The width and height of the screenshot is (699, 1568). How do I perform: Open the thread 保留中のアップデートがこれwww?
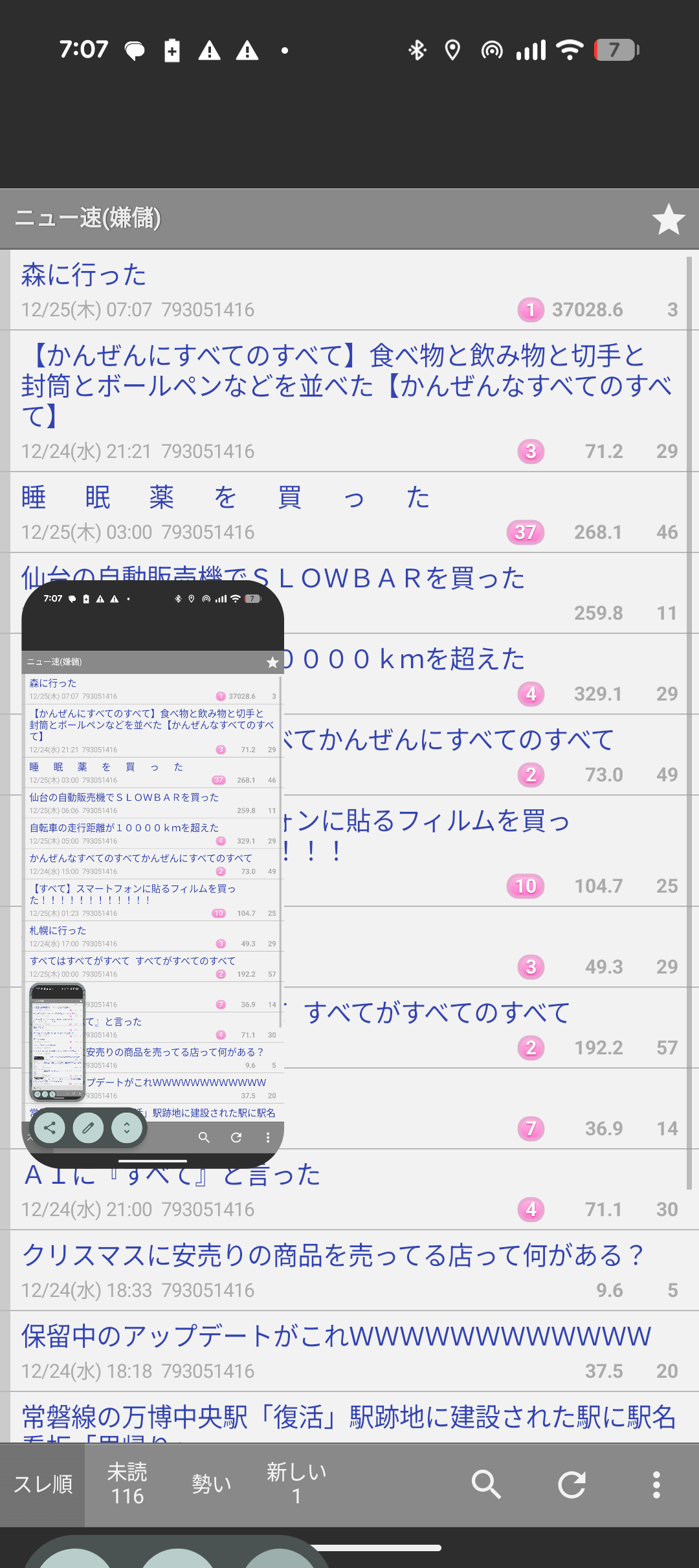point(335,1336)
